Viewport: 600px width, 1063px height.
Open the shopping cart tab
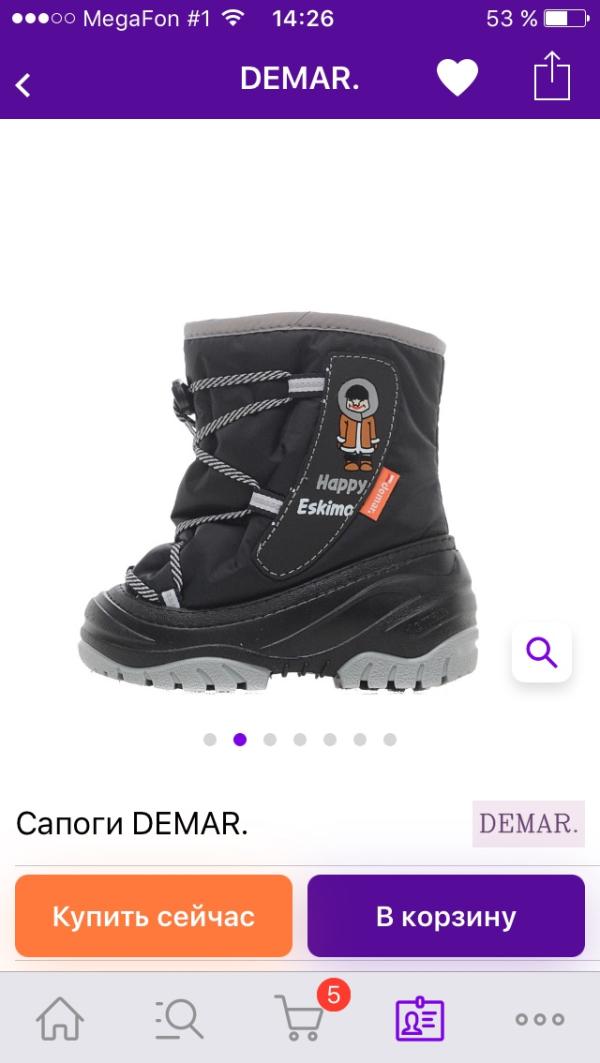coord(300,1019)
